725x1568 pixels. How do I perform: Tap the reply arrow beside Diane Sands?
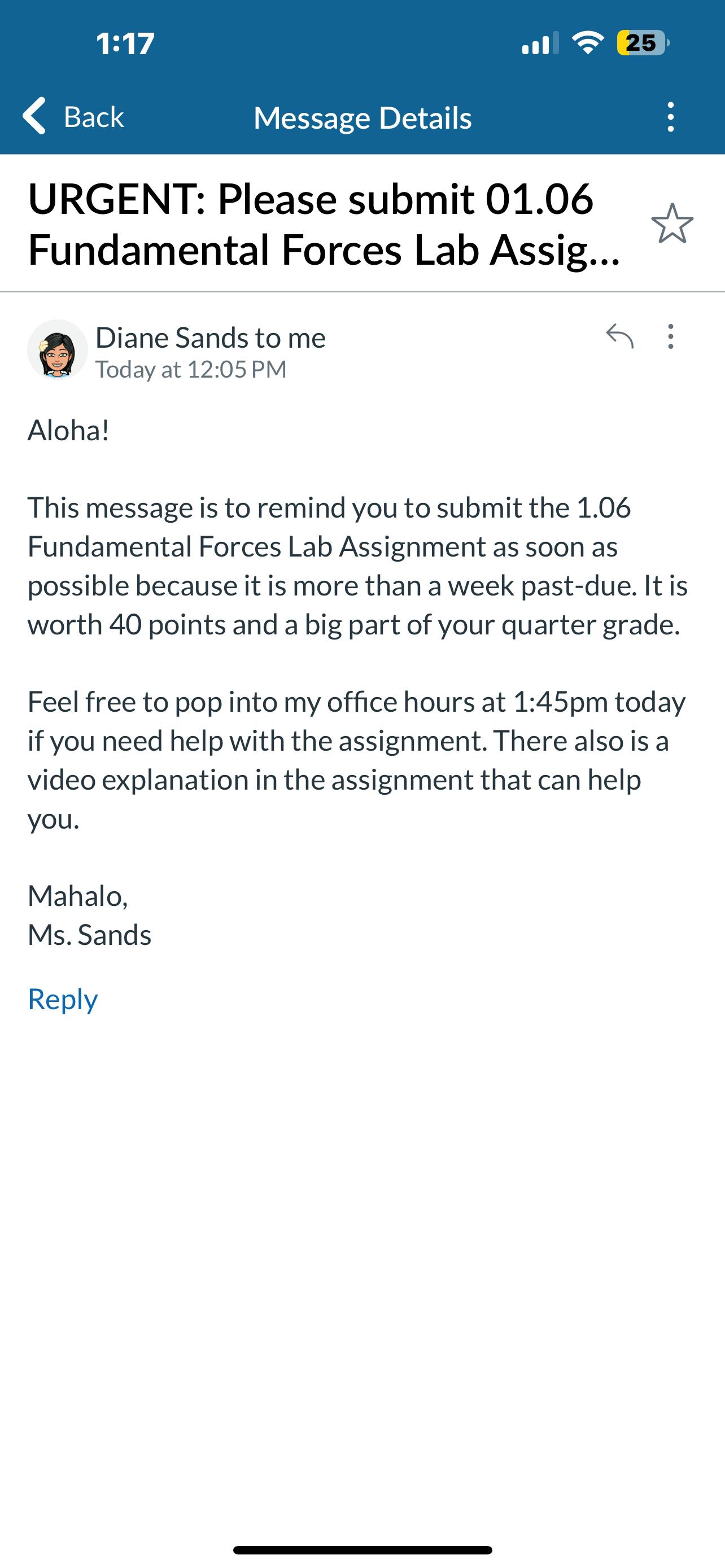tap(619, 336)
